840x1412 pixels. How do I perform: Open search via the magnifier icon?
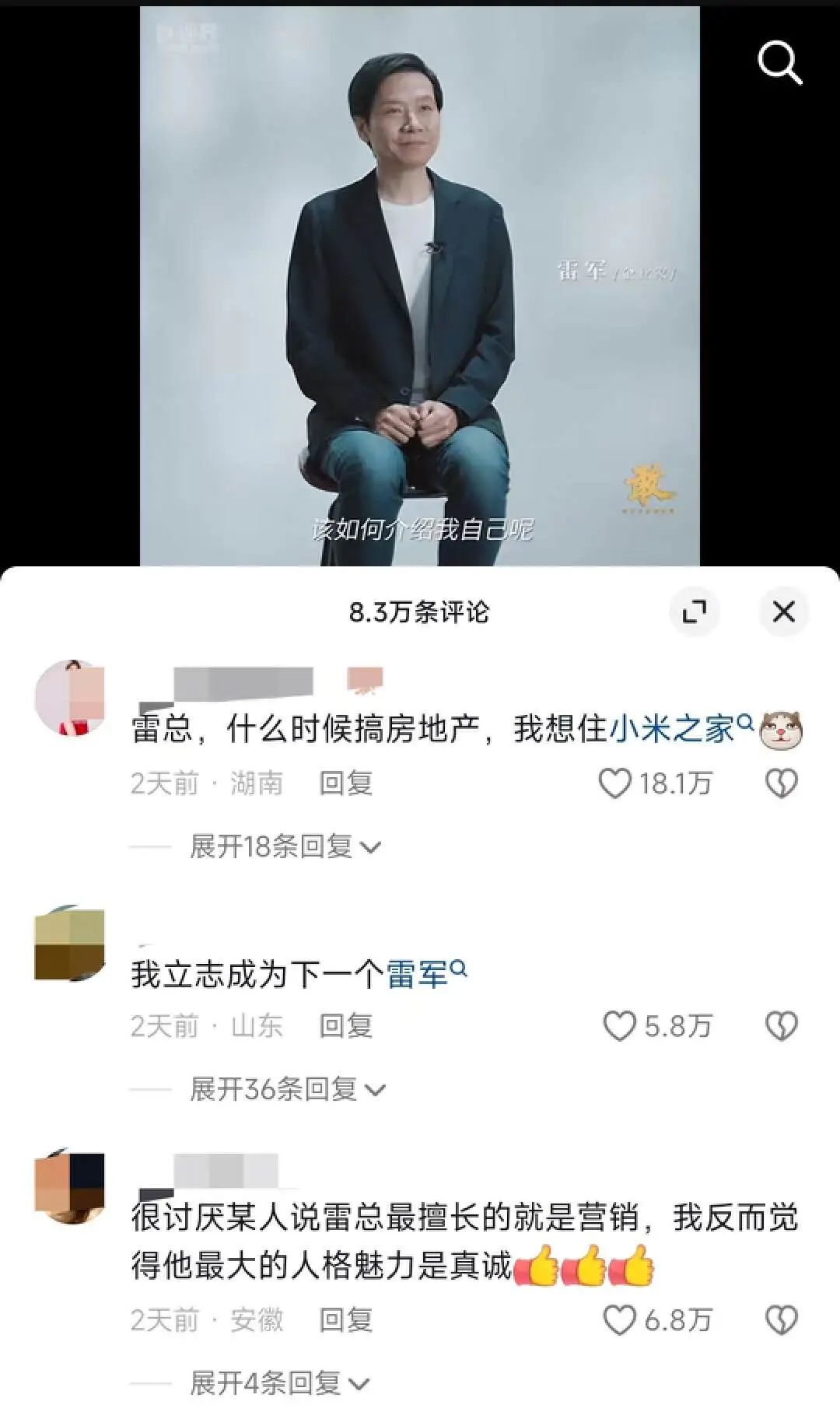click(779, 62)
